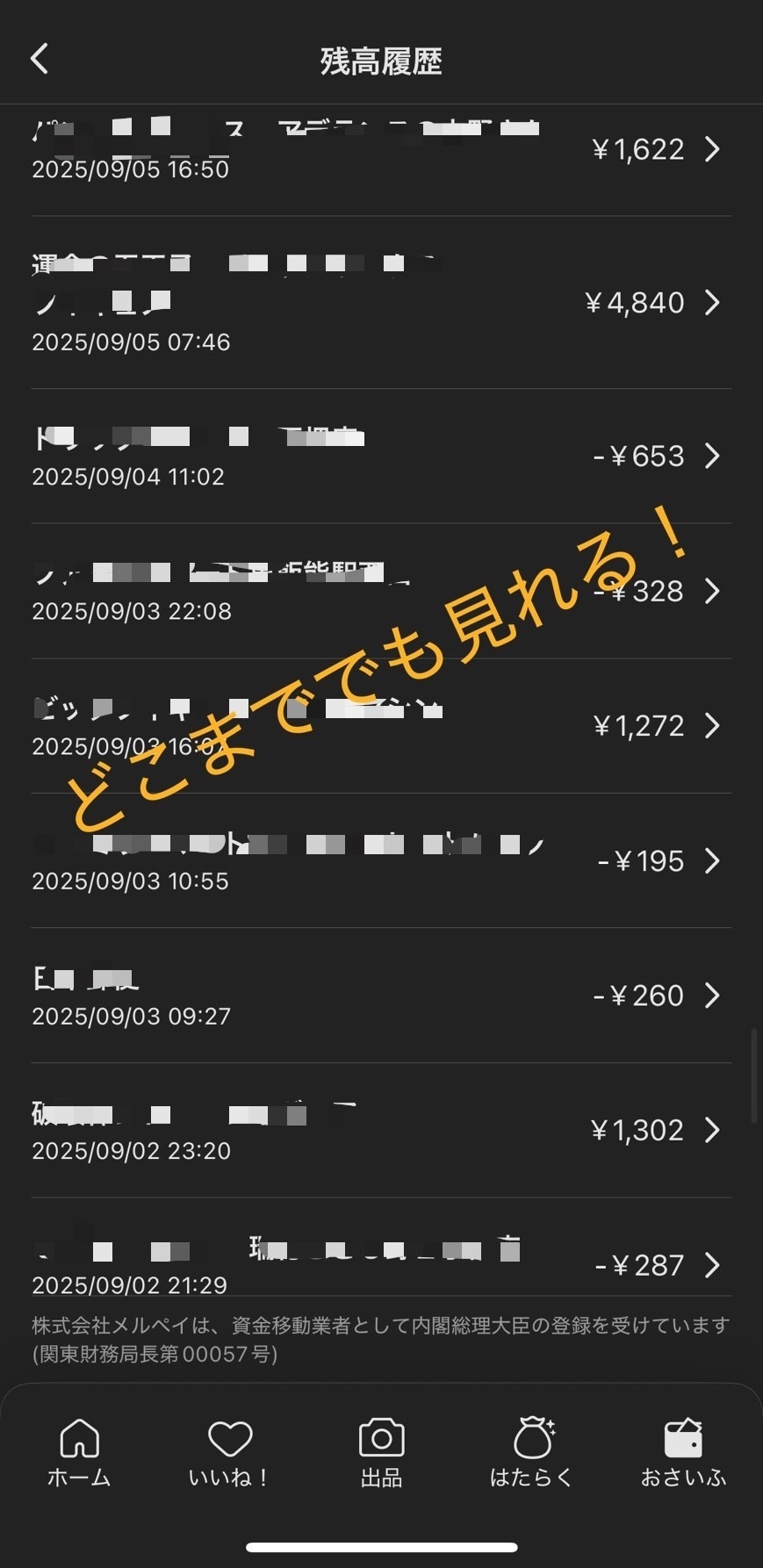Open the ¥1,622 entry from 2025/09/05 16:50

(x=381, y=150)
